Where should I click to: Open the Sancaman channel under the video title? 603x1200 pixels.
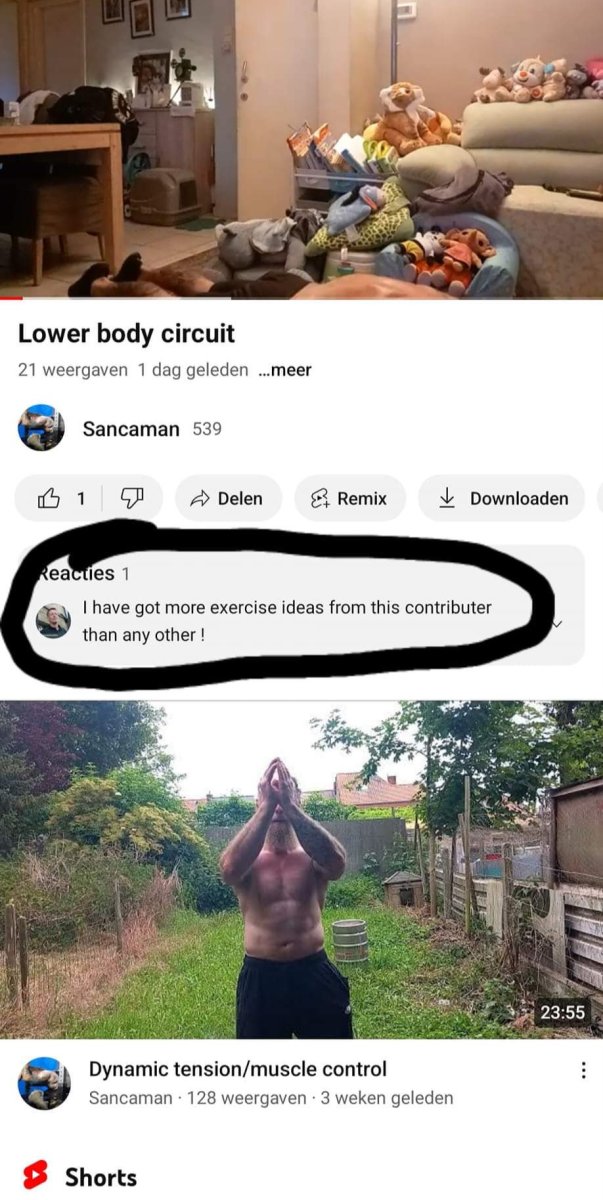tap(130, 429)
